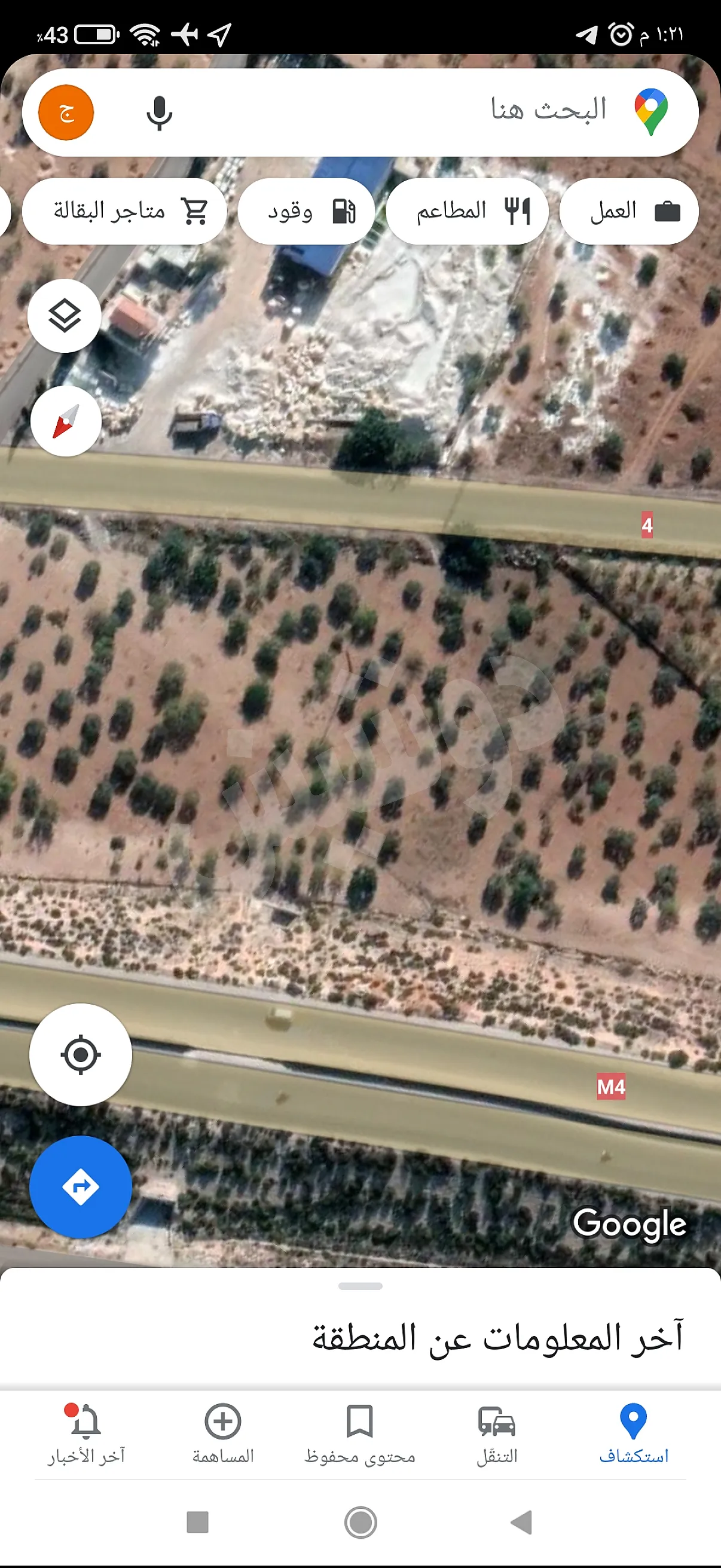Open recent apps with the square button
The height and width of the screenshot is (1568, 721).
pyautogui.click(x=198, y=1523)
